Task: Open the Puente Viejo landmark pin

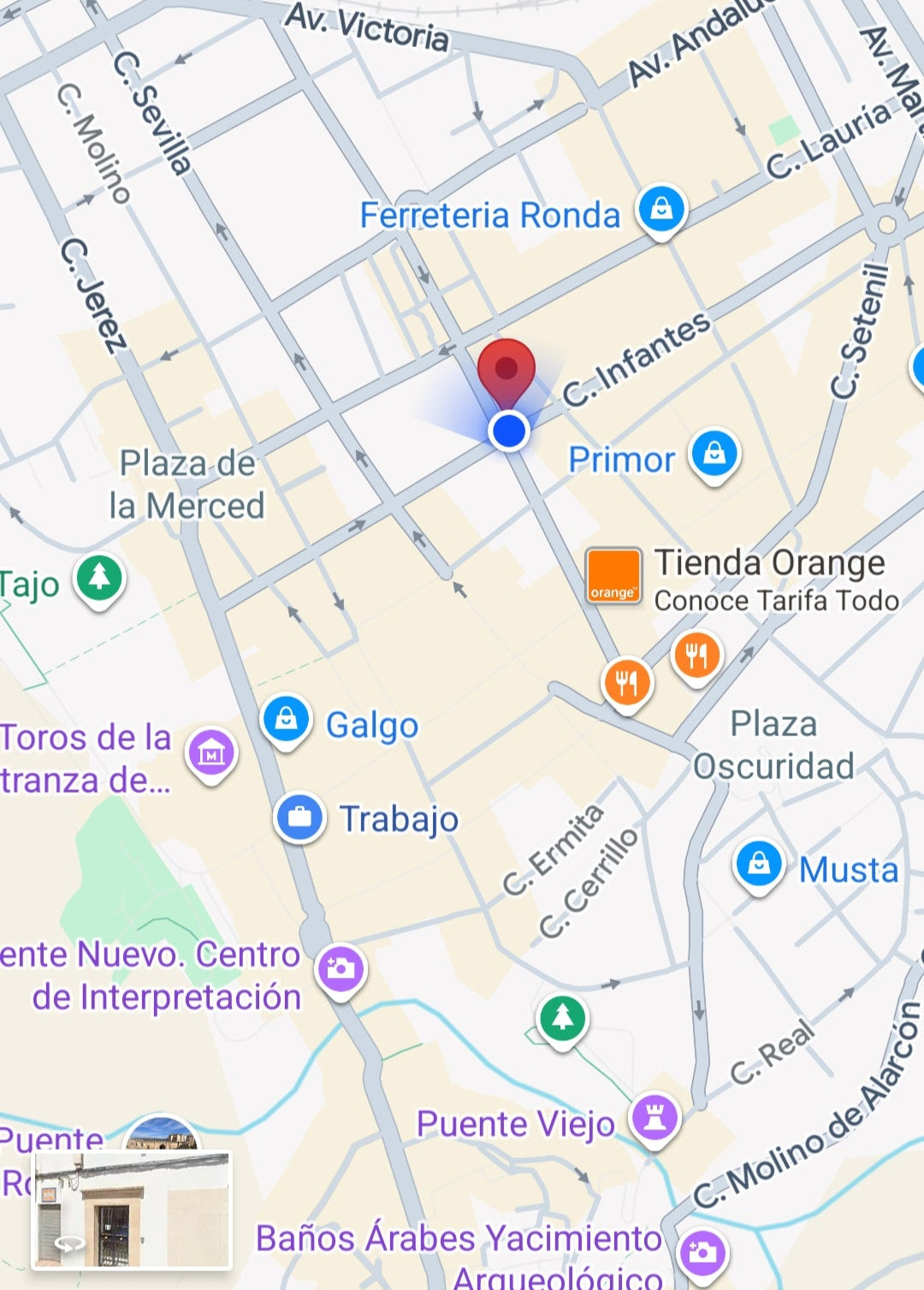Action: 654,1118
